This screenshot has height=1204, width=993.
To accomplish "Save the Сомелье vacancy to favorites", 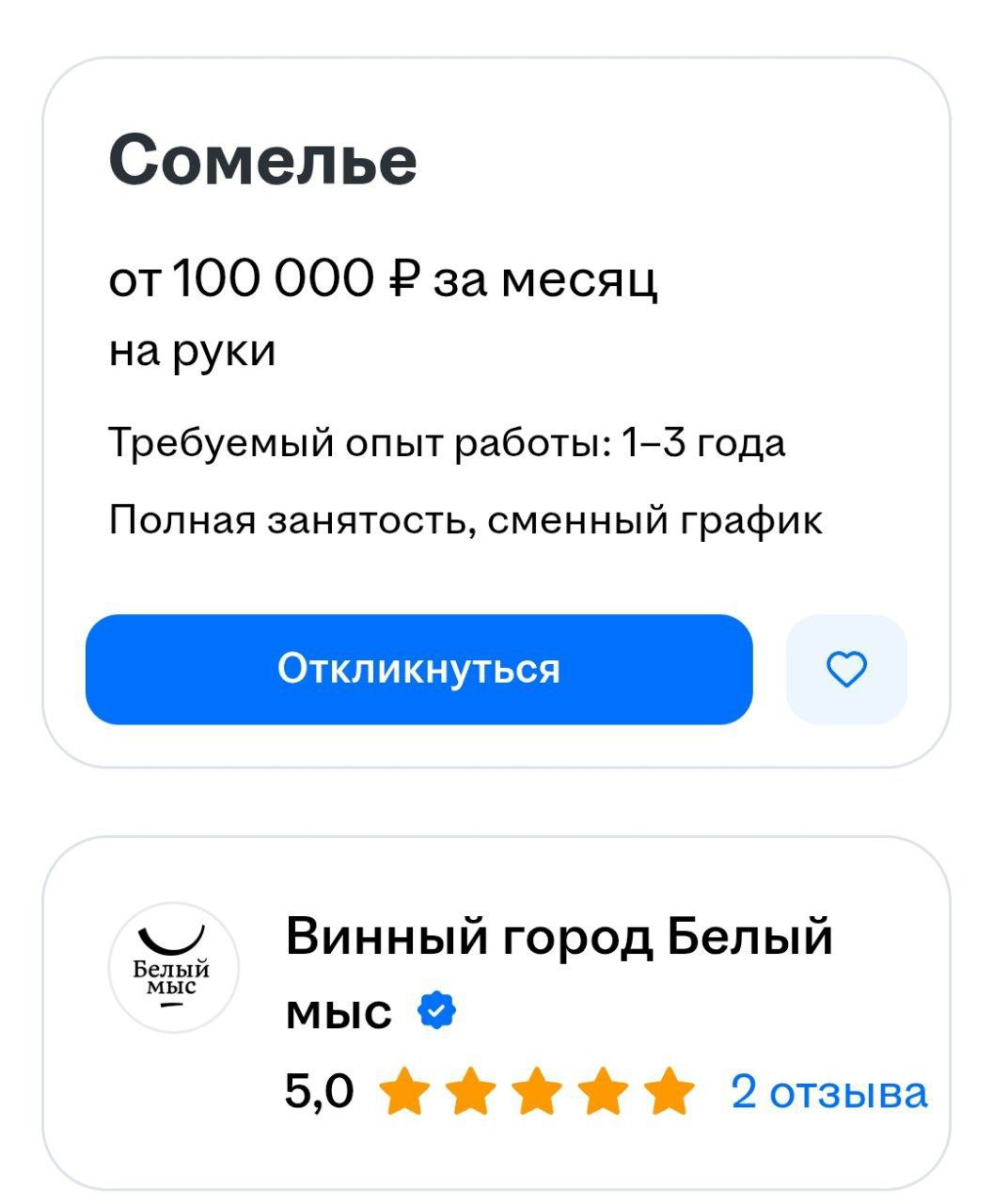I will [846, 669].
